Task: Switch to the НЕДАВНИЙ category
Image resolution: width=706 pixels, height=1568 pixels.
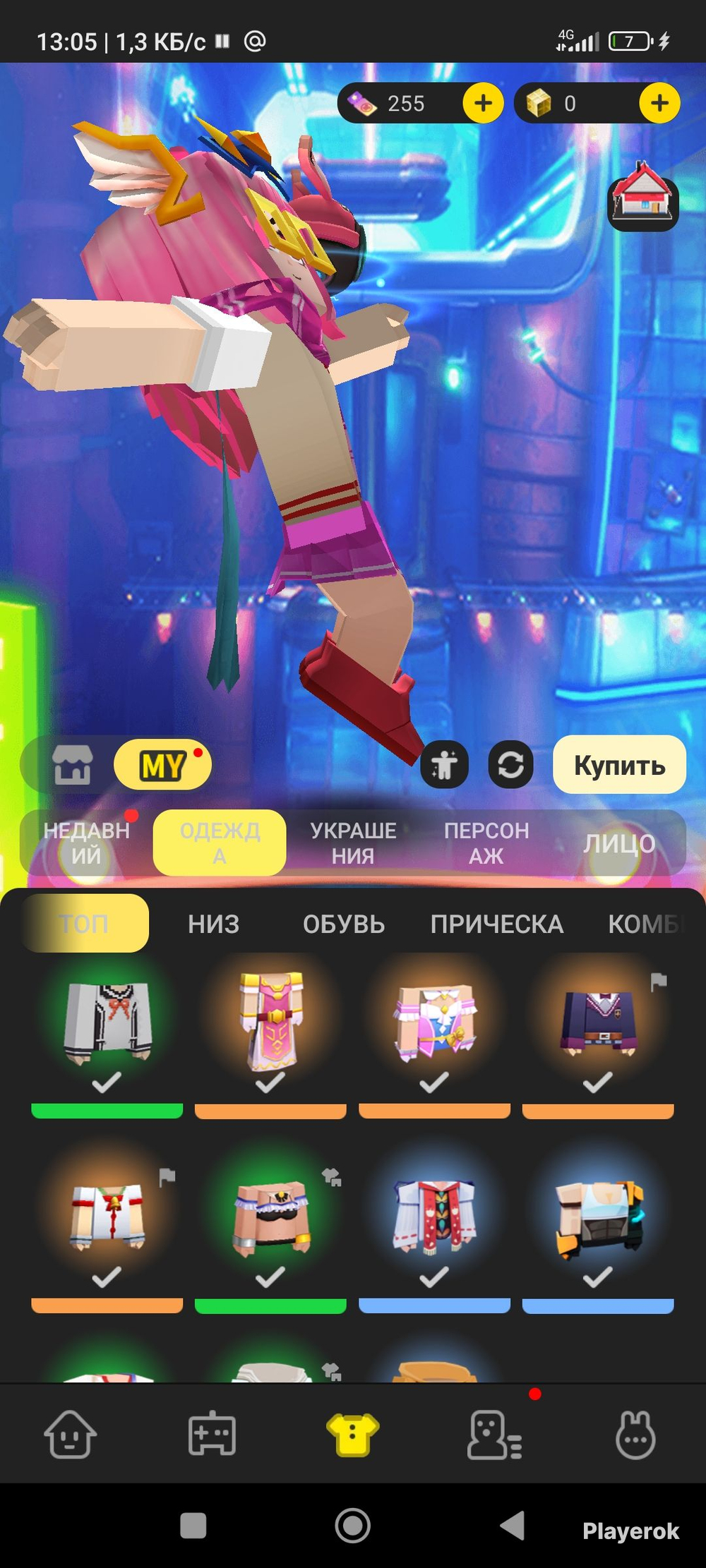Action: click(86, 843)
